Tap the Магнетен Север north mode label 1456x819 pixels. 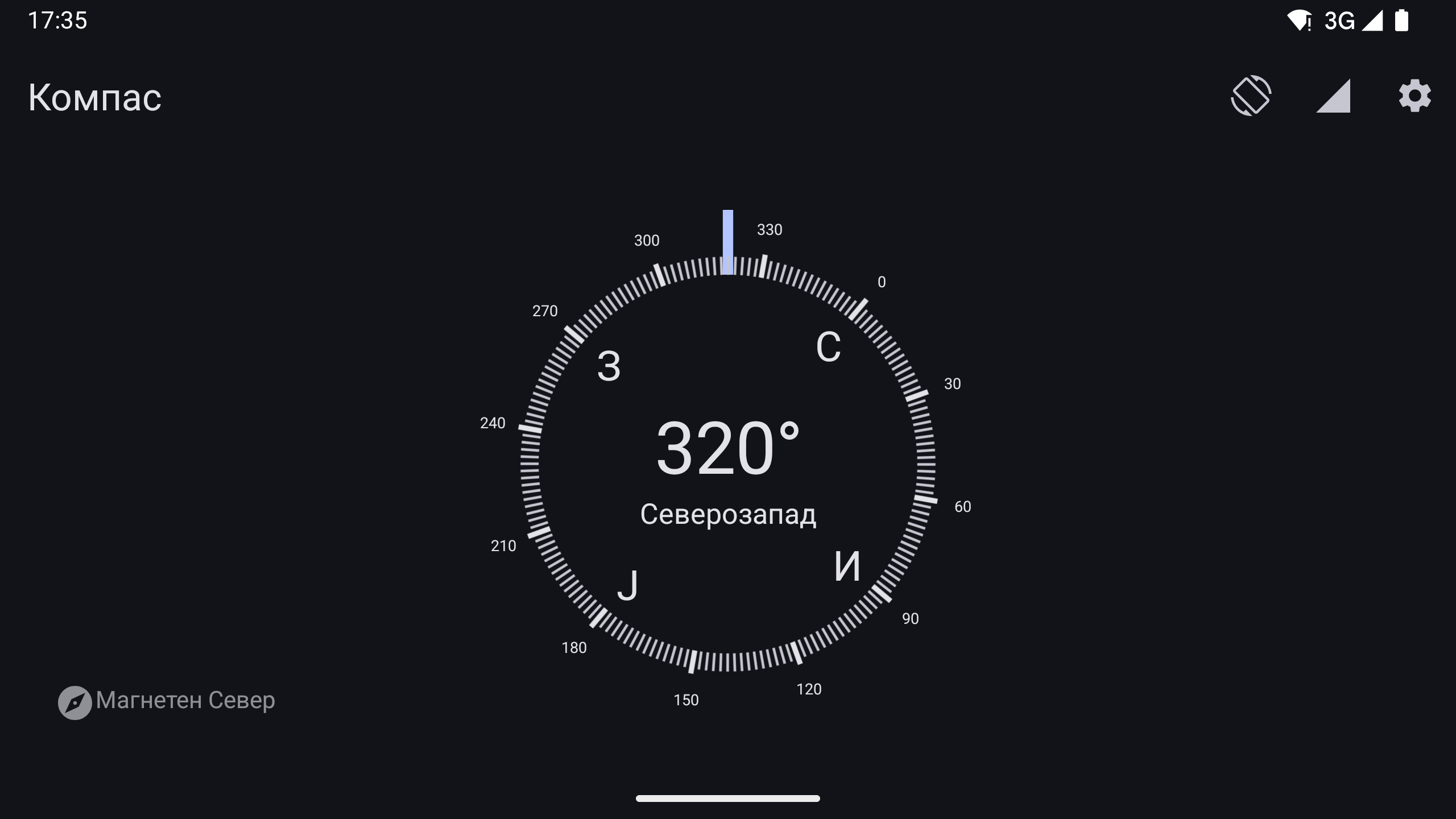(167, 701)
